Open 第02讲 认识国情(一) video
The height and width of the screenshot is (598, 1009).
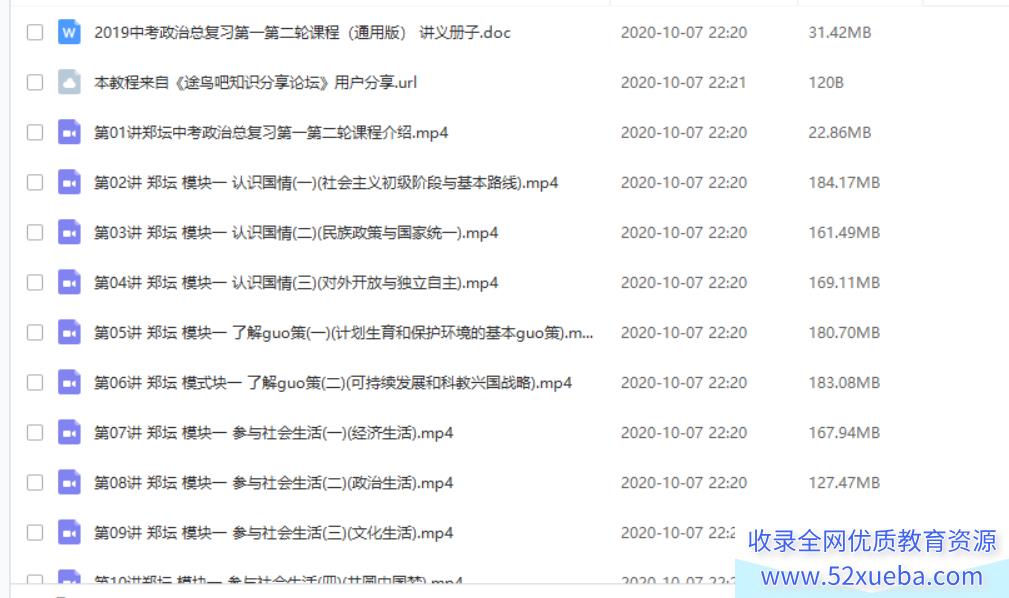point(325,182)
